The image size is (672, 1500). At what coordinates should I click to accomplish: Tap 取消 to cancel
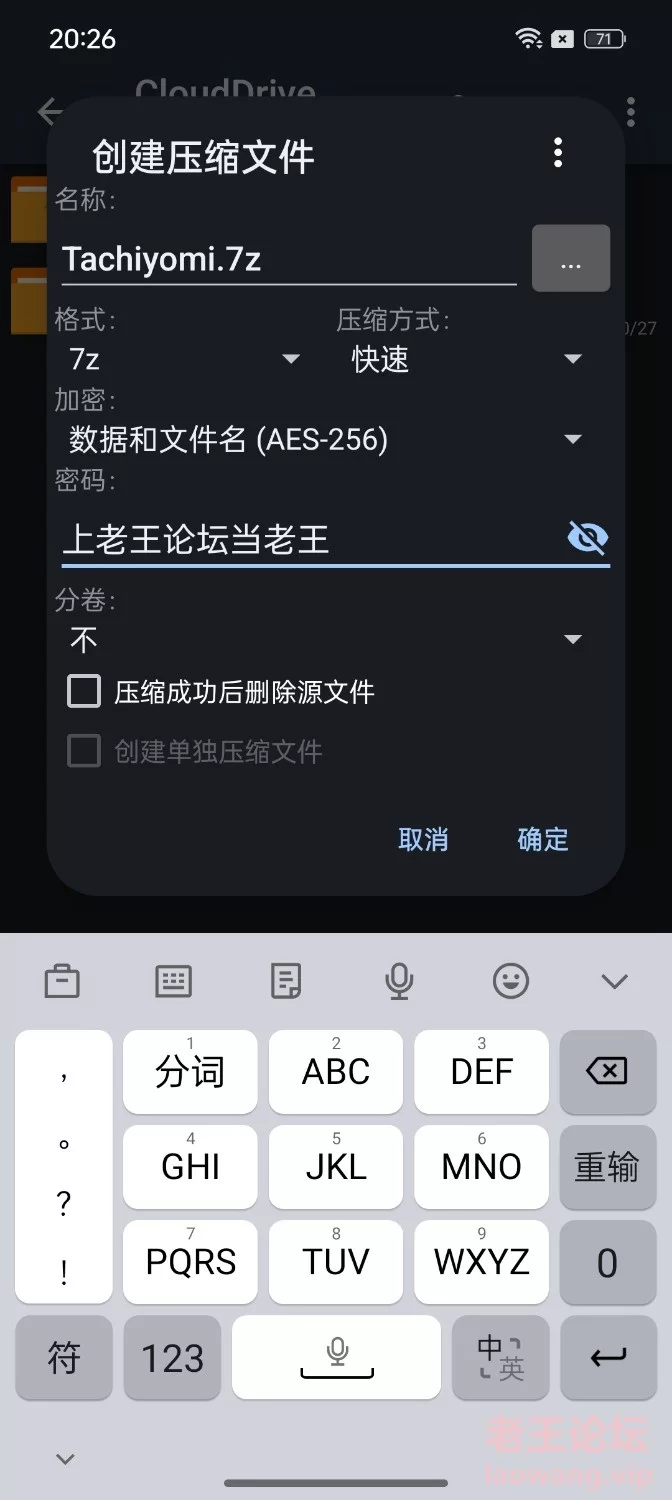tap(423, 839)
